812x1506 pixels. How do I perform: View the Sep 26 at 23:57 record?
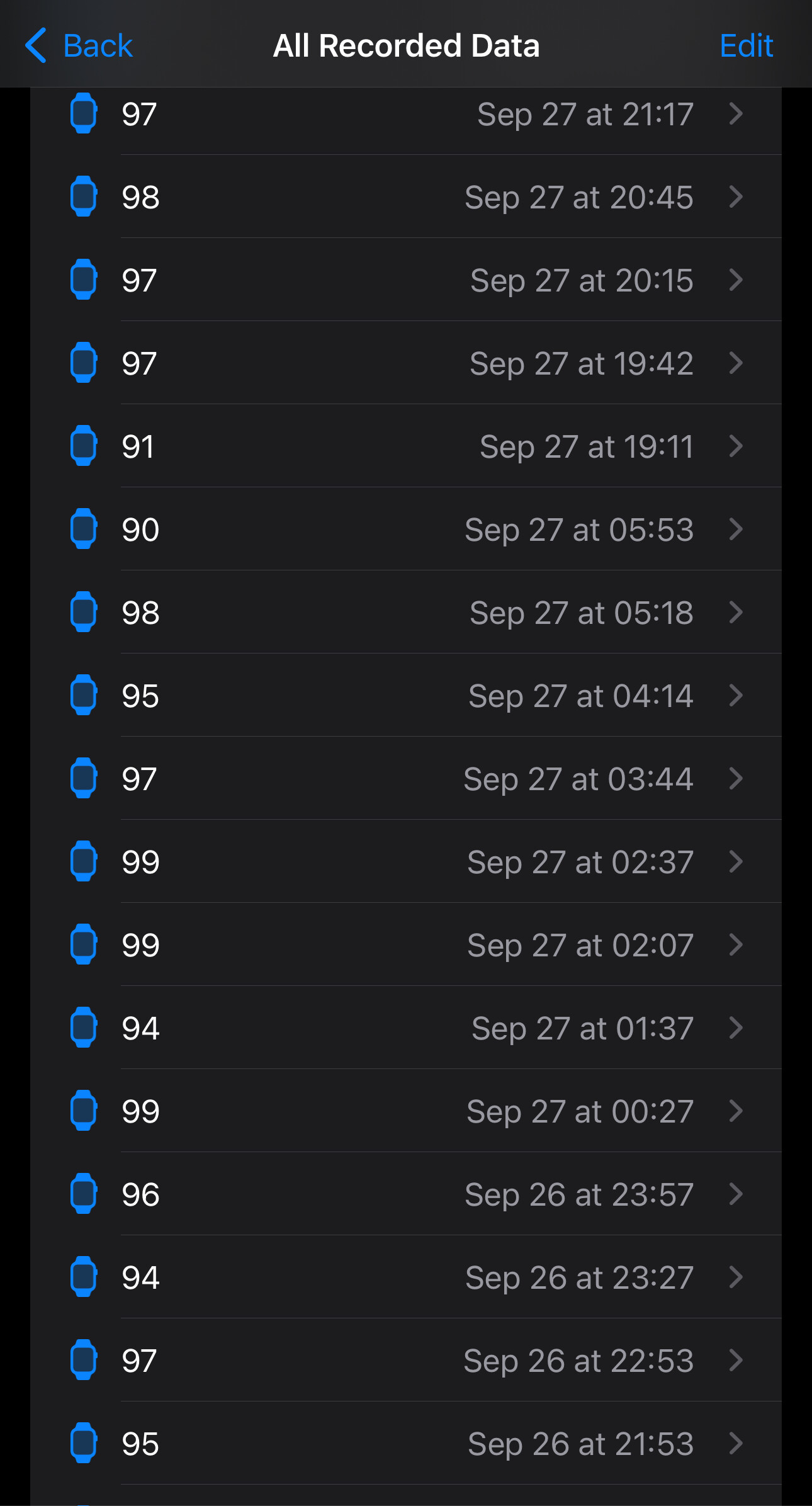(406, 1194)
